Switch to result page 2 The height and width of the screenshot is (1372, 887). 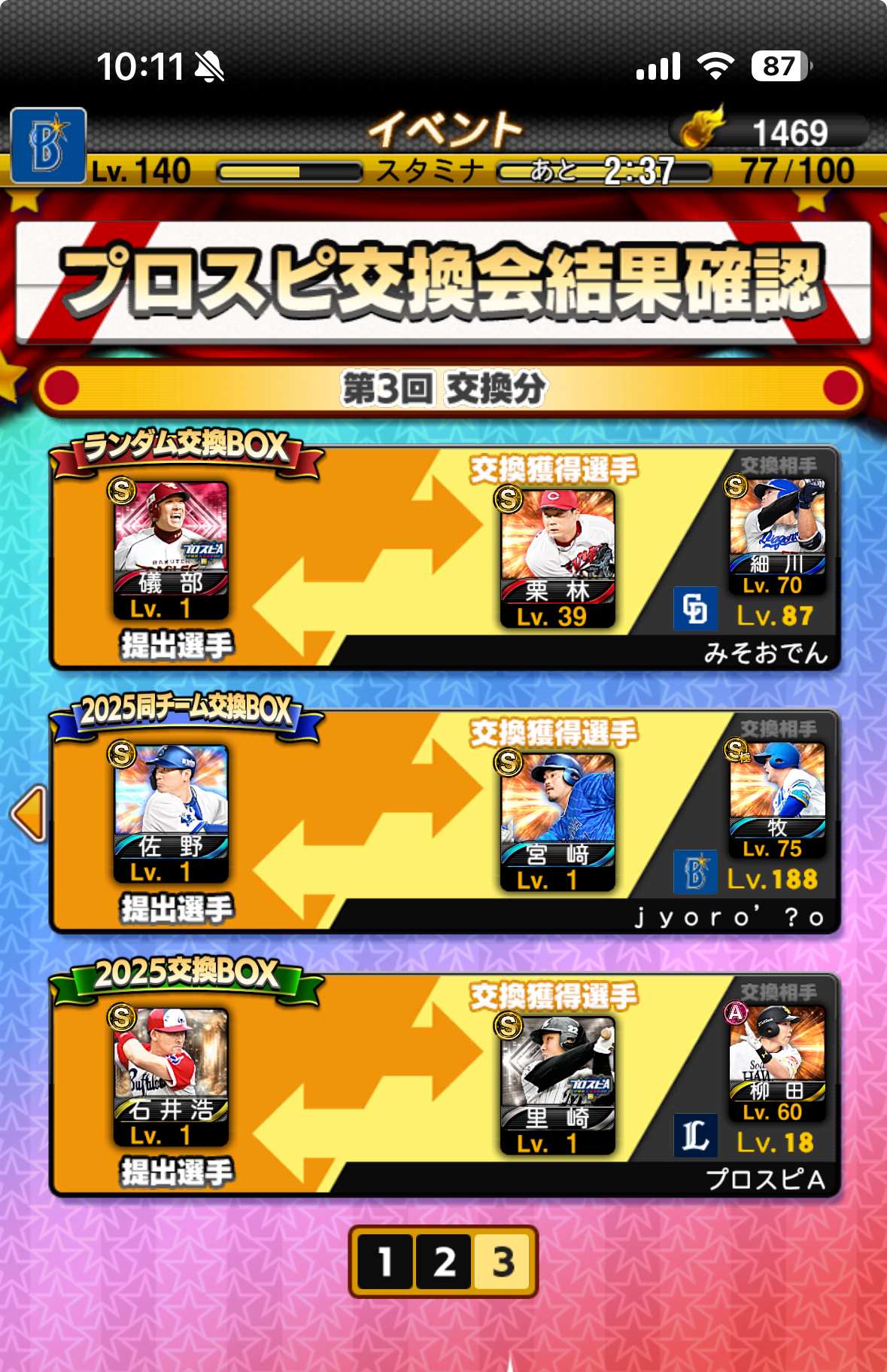pos(445,1261)
